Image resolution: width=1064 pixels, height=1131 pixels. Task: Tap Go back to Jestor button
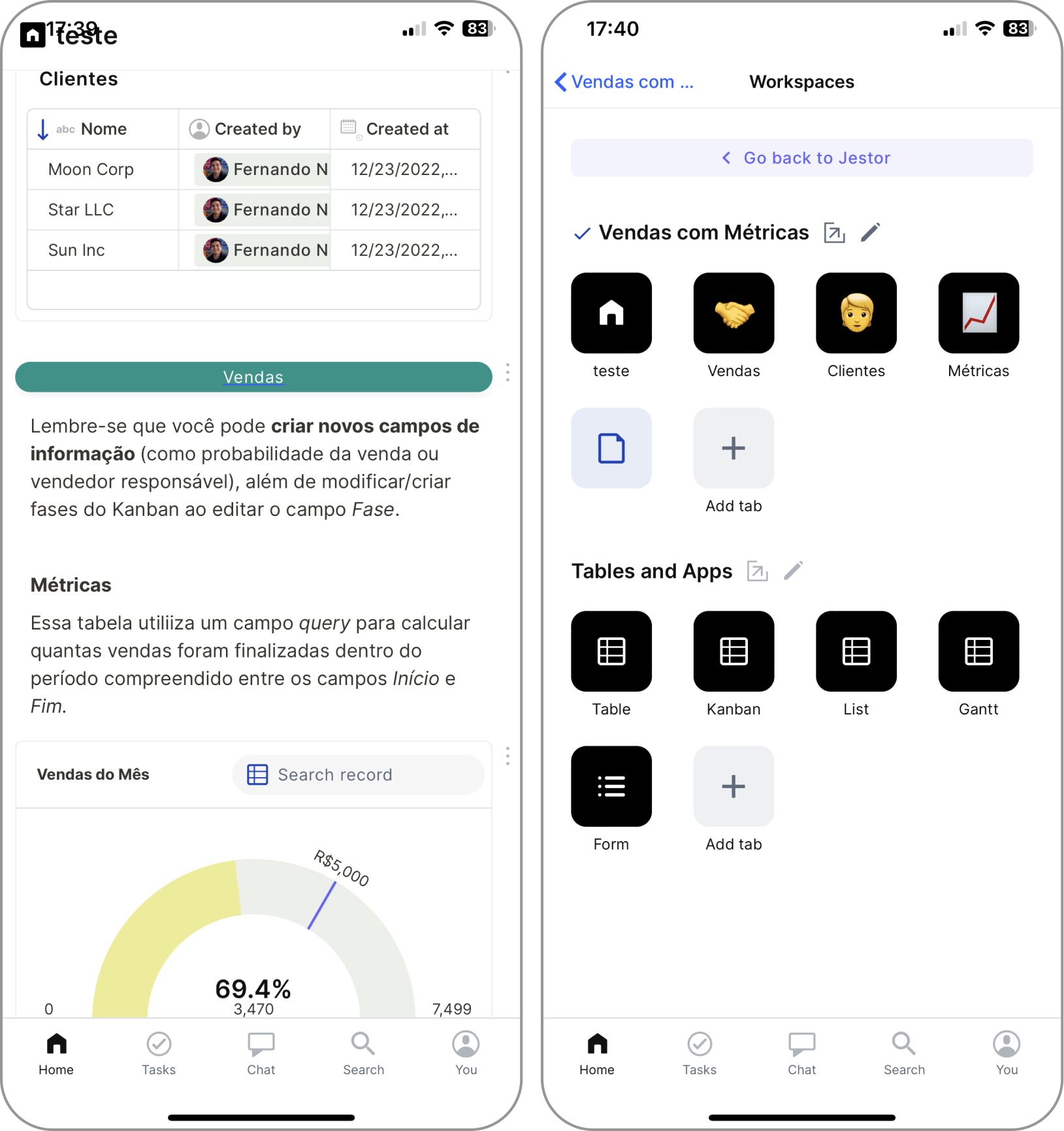[x=802, y=158]
